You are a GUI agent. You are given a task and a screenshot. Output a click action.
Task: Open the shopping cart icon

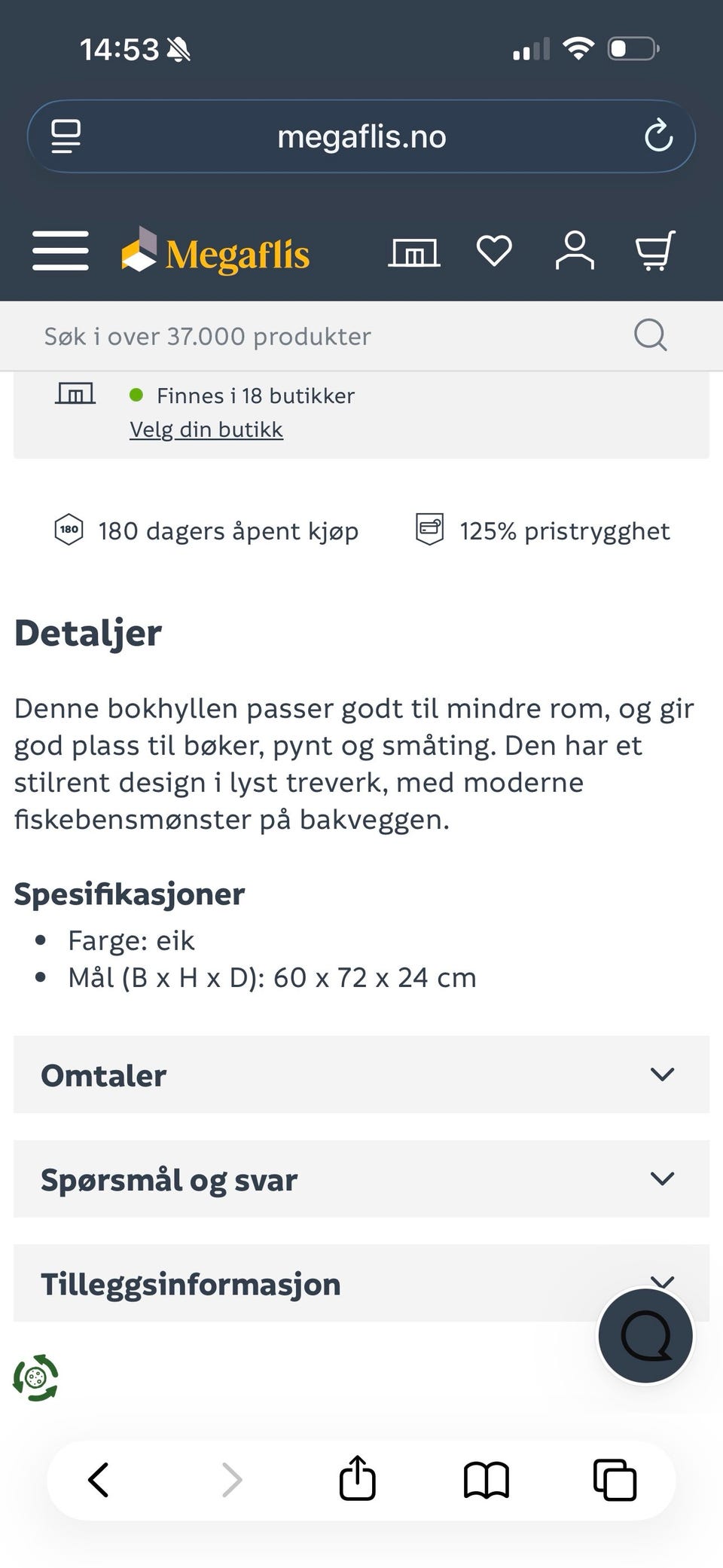pyautogui.click(x=655, y=252)
